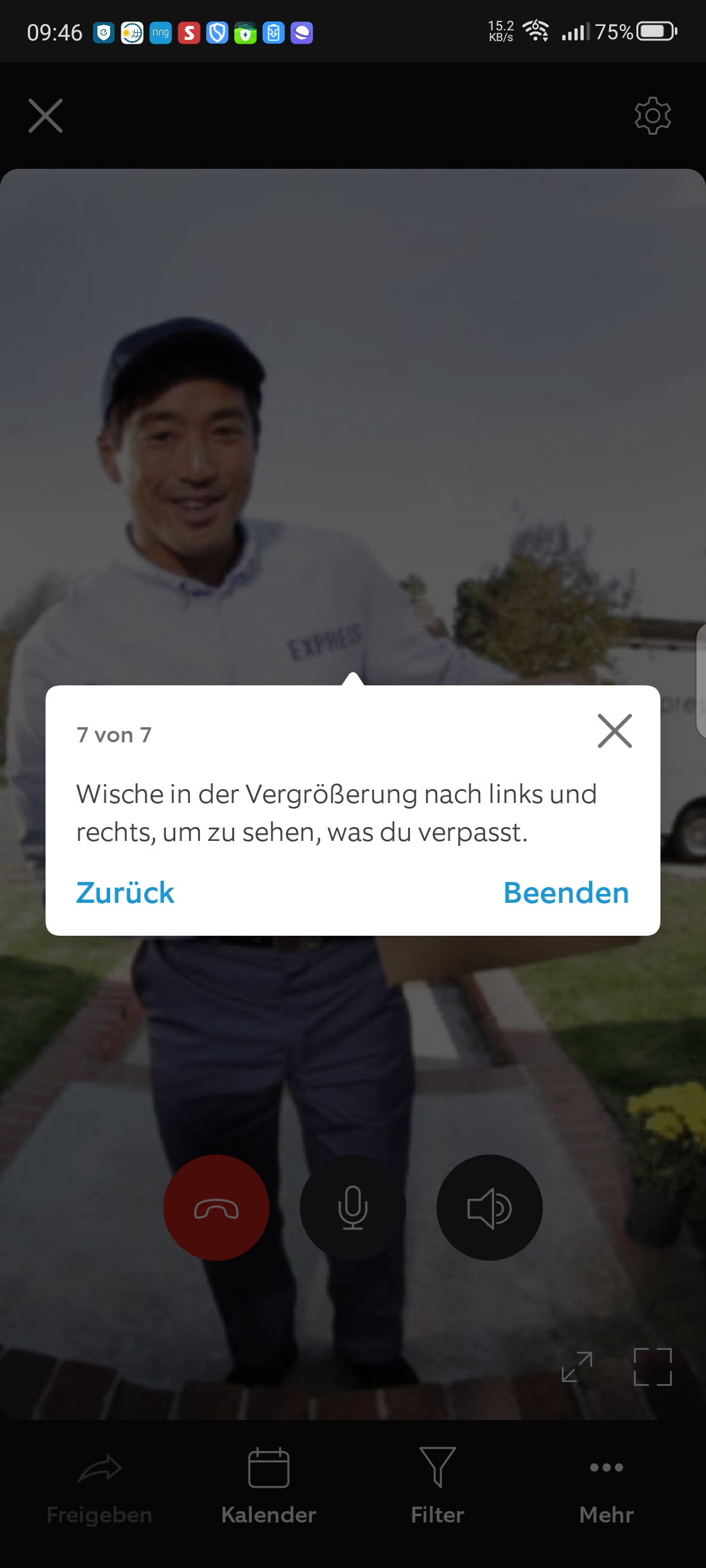Tap Zurück to go to the previous tip
Screen dimensions: 706x1568
pyautogui.click(x=125, y=893)
